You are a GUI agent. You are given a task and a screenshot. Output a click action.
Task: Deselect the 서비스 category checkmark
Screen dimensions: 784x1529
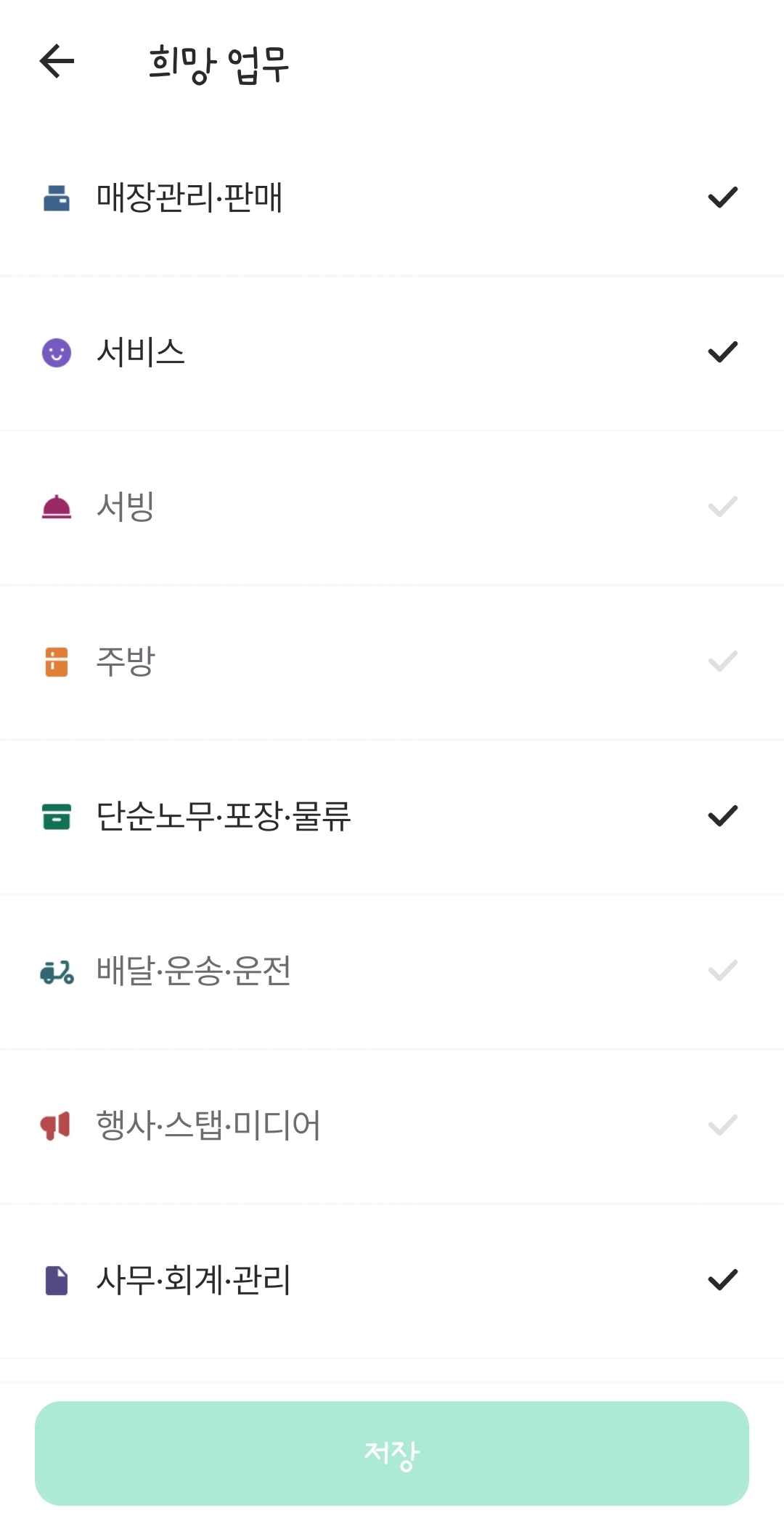pyautogui.click(x=722, y=351)
